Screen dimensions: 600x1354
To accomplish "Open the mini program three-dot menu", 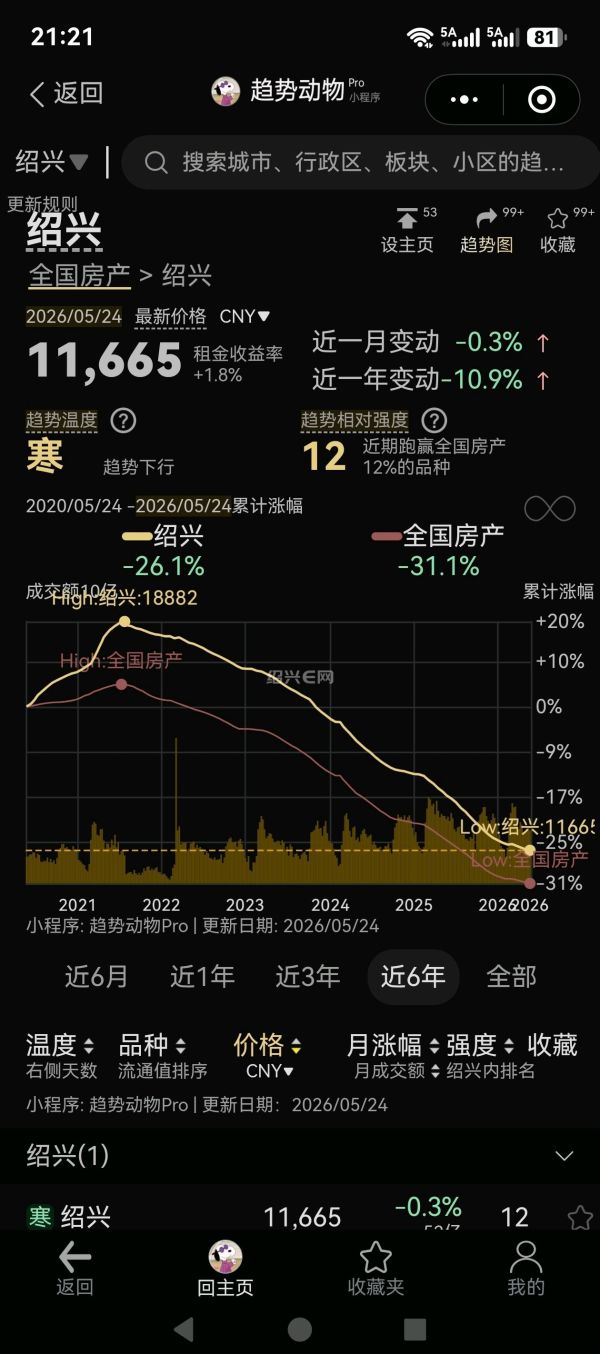I will [x=465, y=99].
